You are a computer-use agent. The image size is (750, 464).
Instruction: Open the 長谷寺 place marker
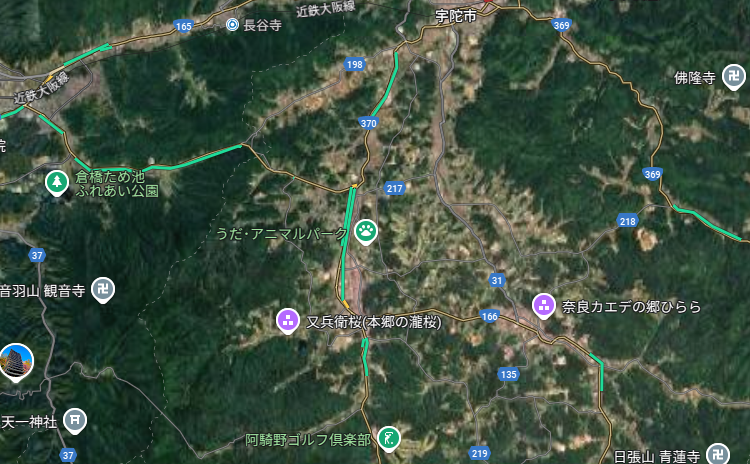pyautogui.click(x=233, y=25)
